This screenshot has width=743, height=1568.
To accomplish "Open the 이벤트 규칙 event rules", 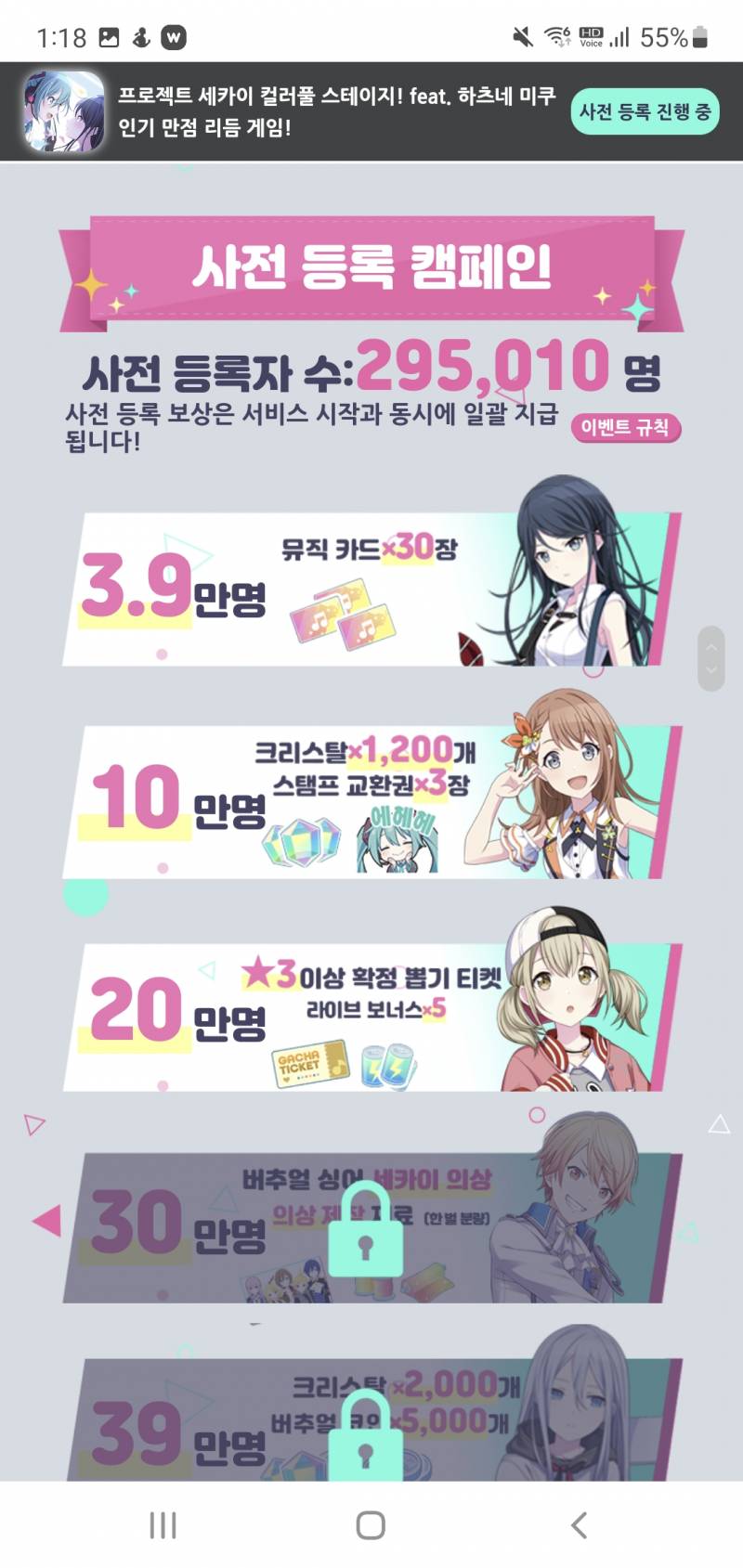I will (x=625, y=428).
